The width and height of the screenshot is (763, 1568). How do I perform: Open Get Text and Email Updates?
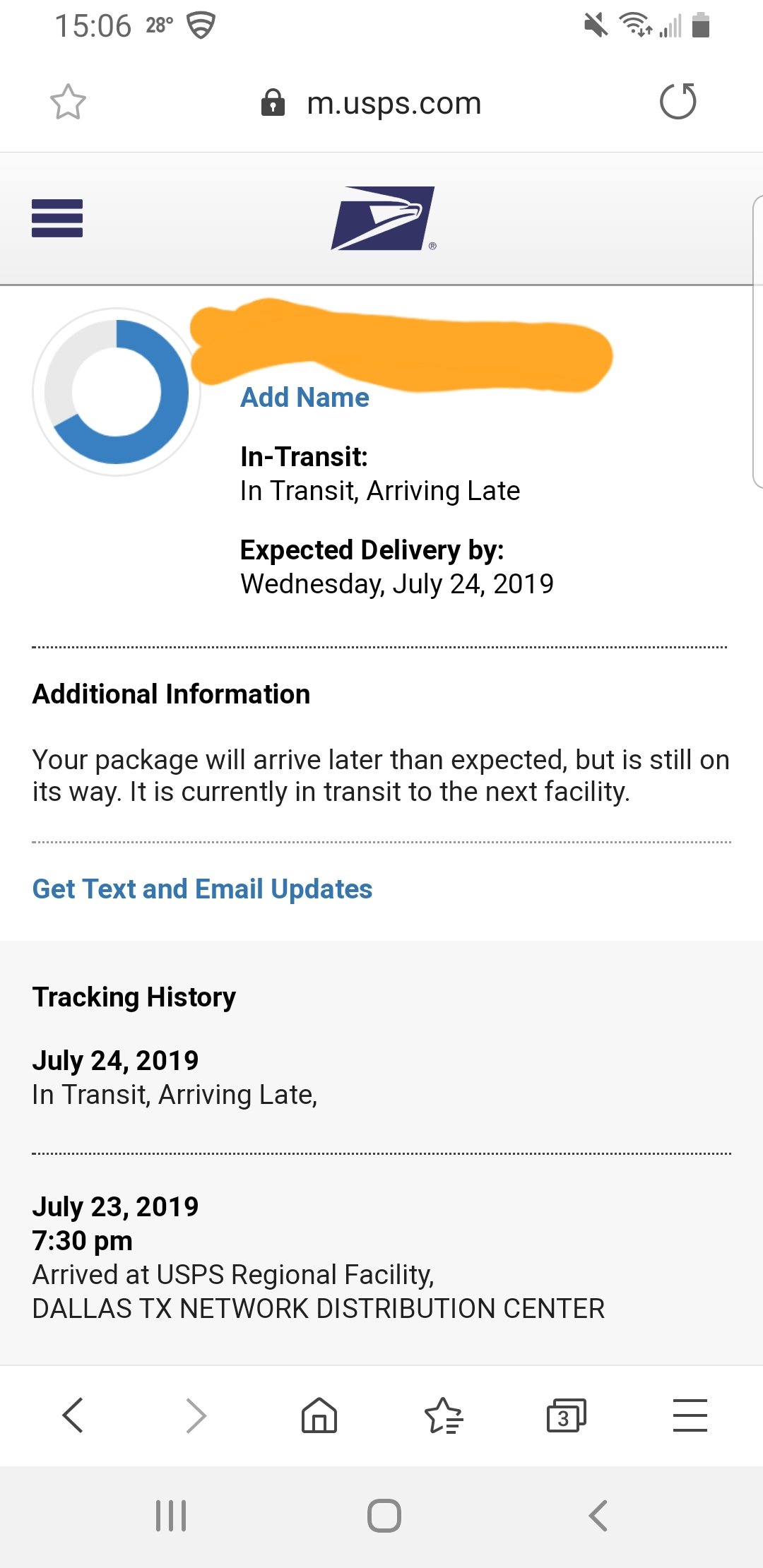202,889
